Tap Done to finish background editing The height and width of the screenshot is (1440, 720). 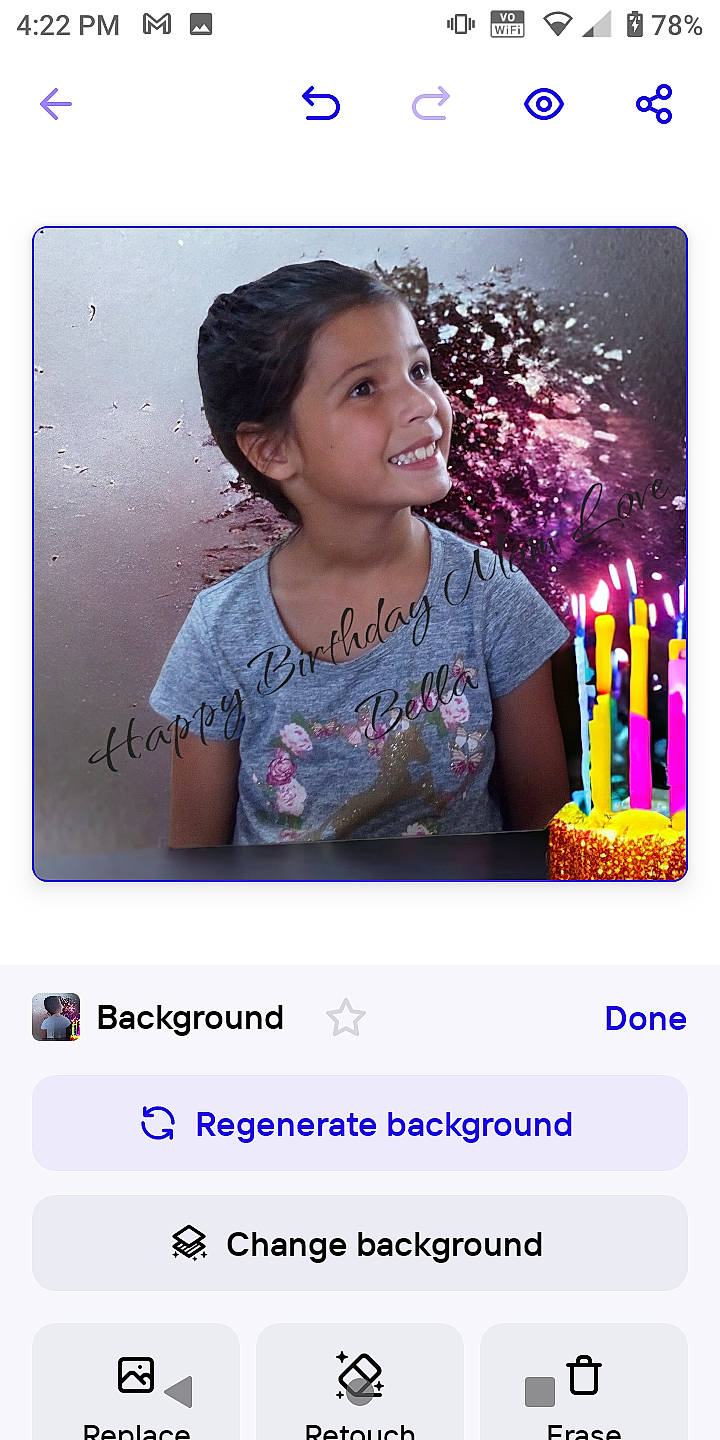click(x=645, y=1018)
